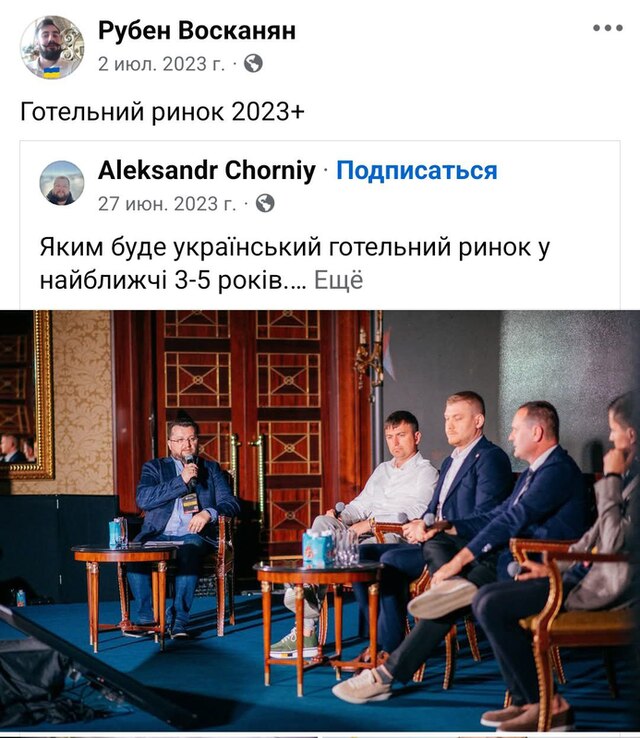
Task: Open Рубен Восканян's profile picture
Action: pyautogui.click(x=52, y=46)
